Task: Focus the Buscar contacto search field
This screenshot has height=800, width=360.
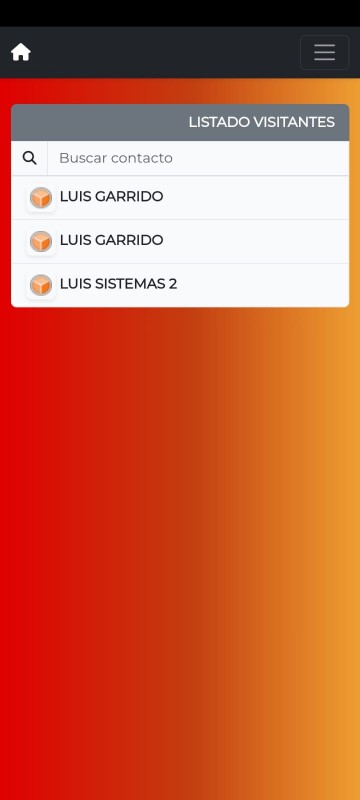Action: pos(198,158)
